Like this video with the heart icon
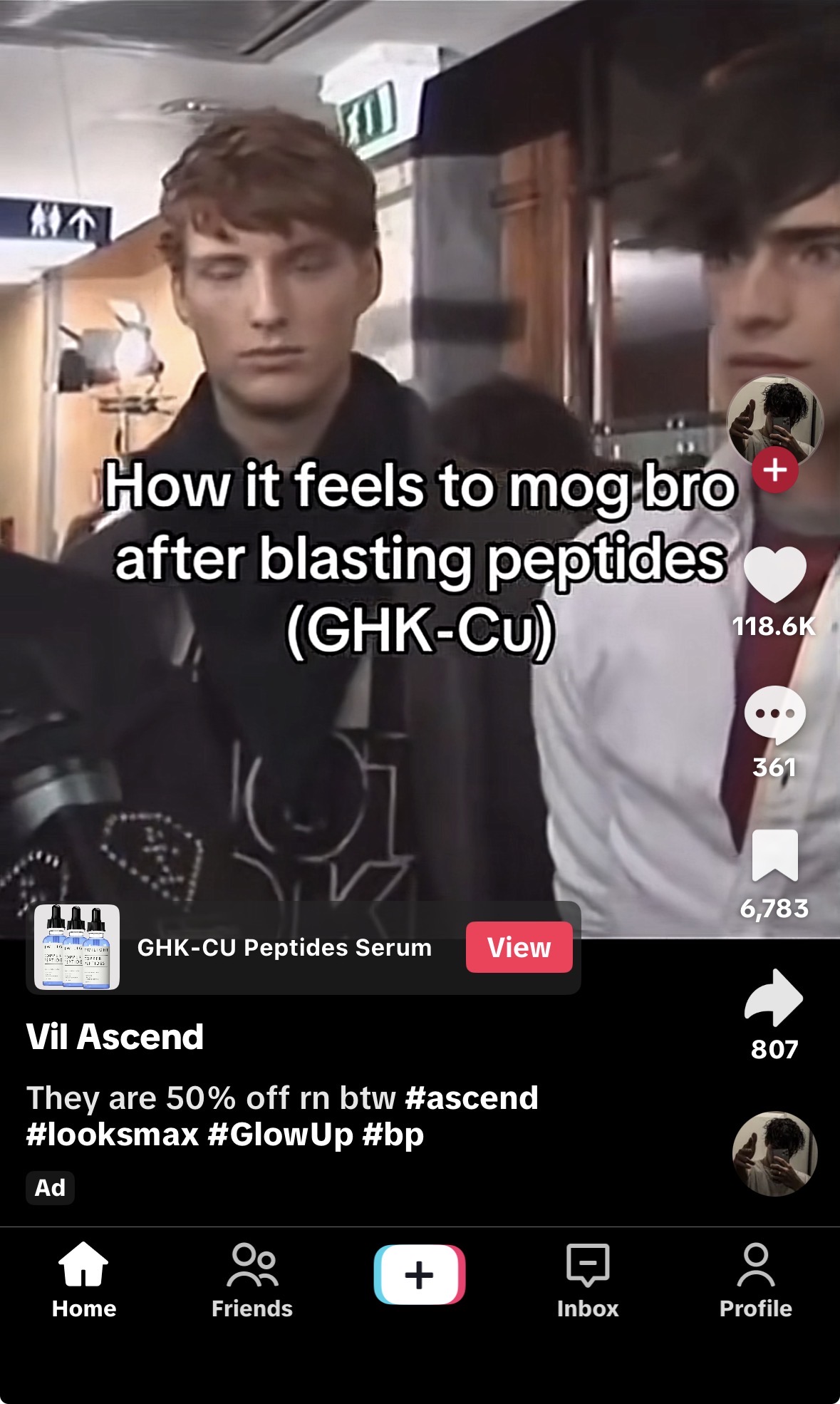 (x=774, y=574)
